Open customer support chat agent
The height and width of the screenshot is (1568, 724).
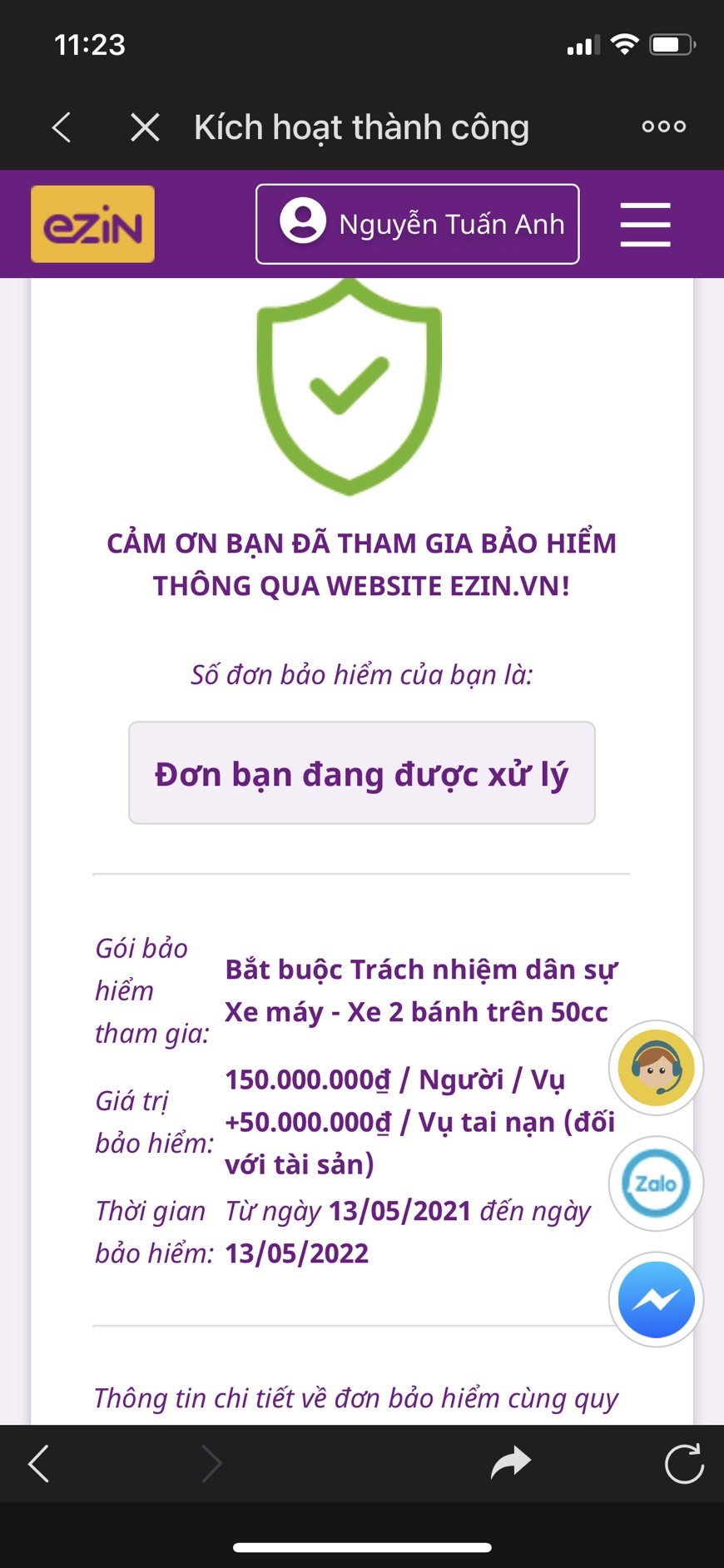[x=656, y=1067]
